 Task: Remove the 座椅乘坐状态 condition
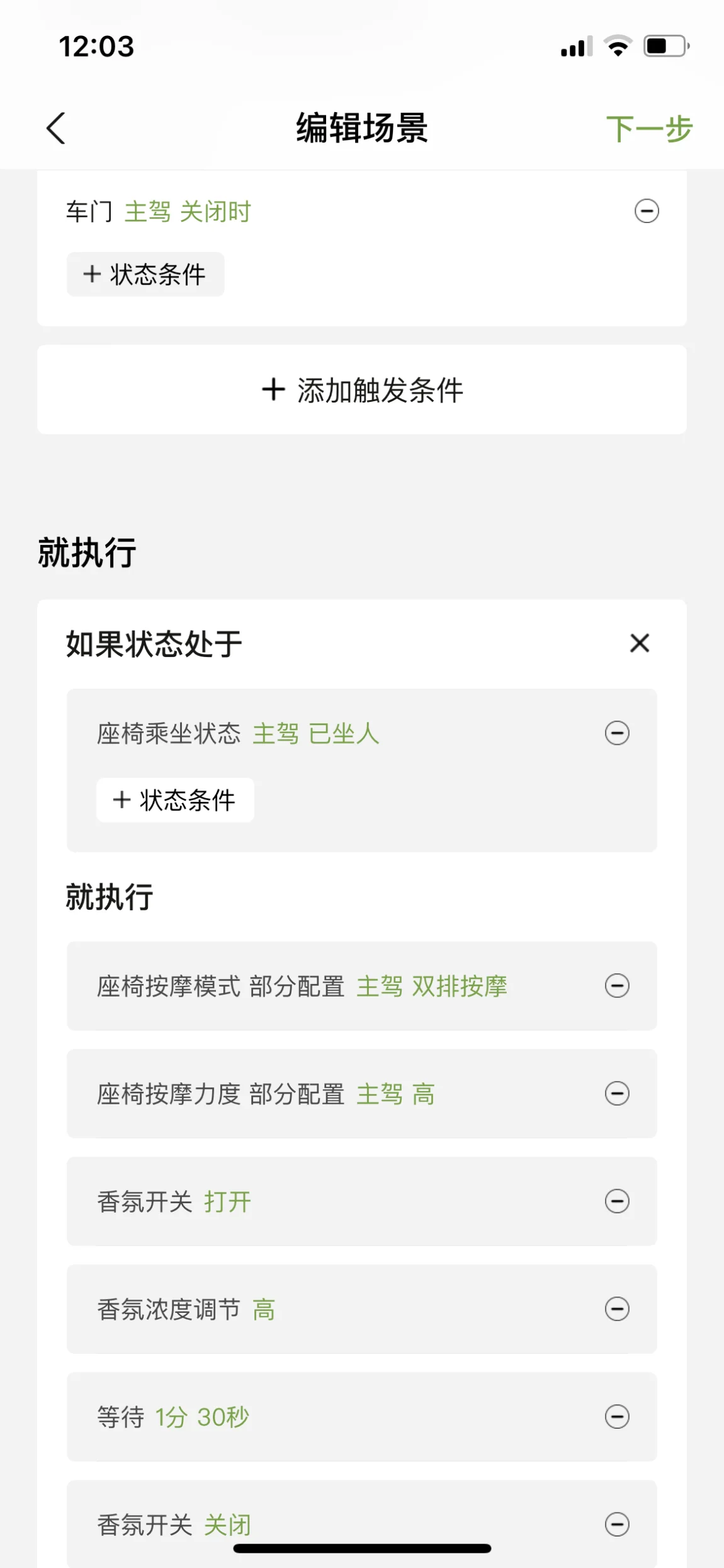click(617, 733)
